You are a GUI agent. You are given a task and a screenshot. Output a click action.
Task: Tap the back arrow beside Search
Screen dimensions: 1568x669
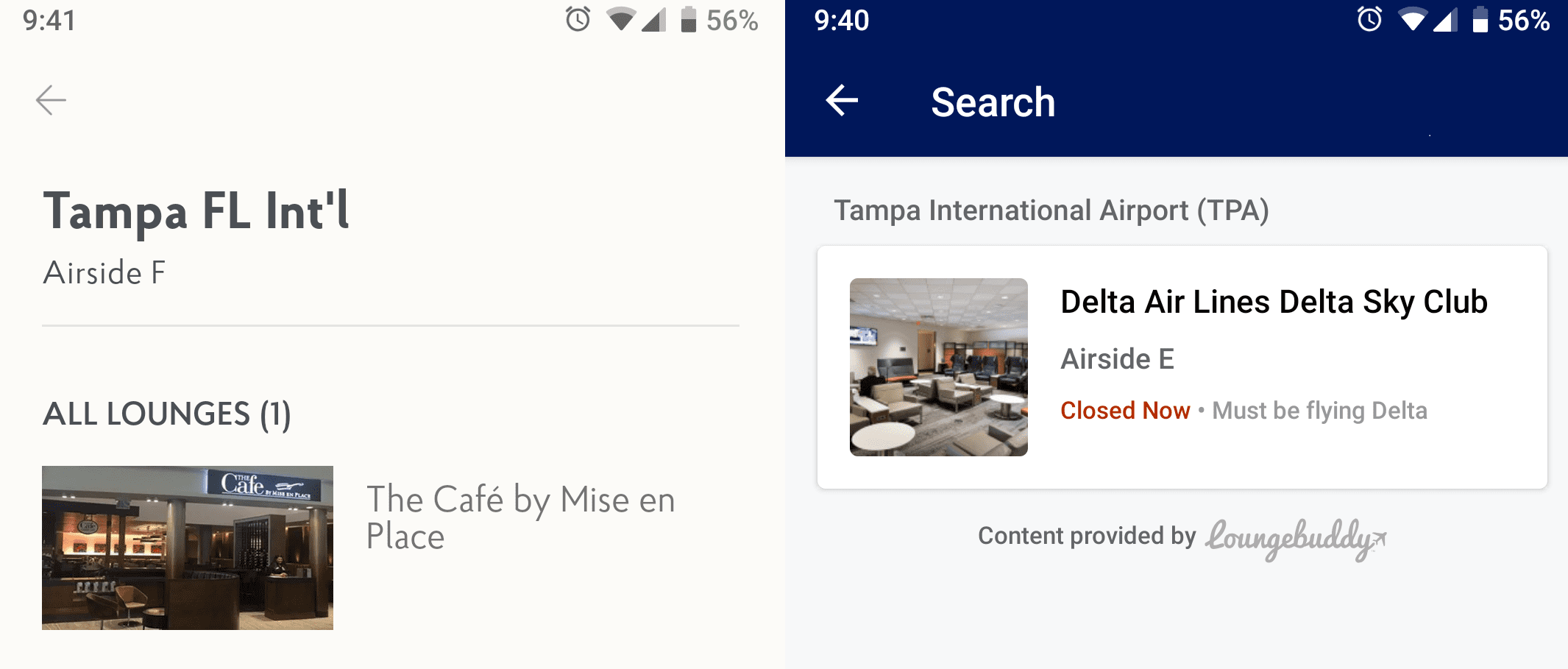842,101
